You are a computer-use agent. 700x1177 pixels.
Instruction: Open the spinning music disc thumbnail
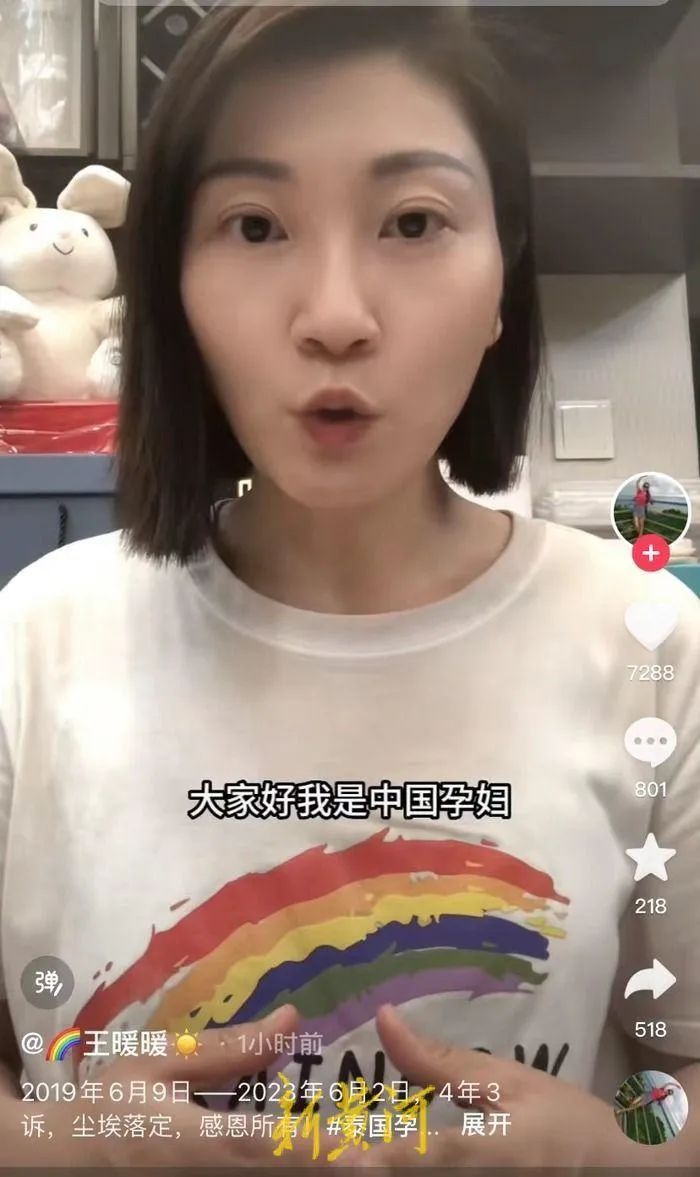click(651, 1106)
